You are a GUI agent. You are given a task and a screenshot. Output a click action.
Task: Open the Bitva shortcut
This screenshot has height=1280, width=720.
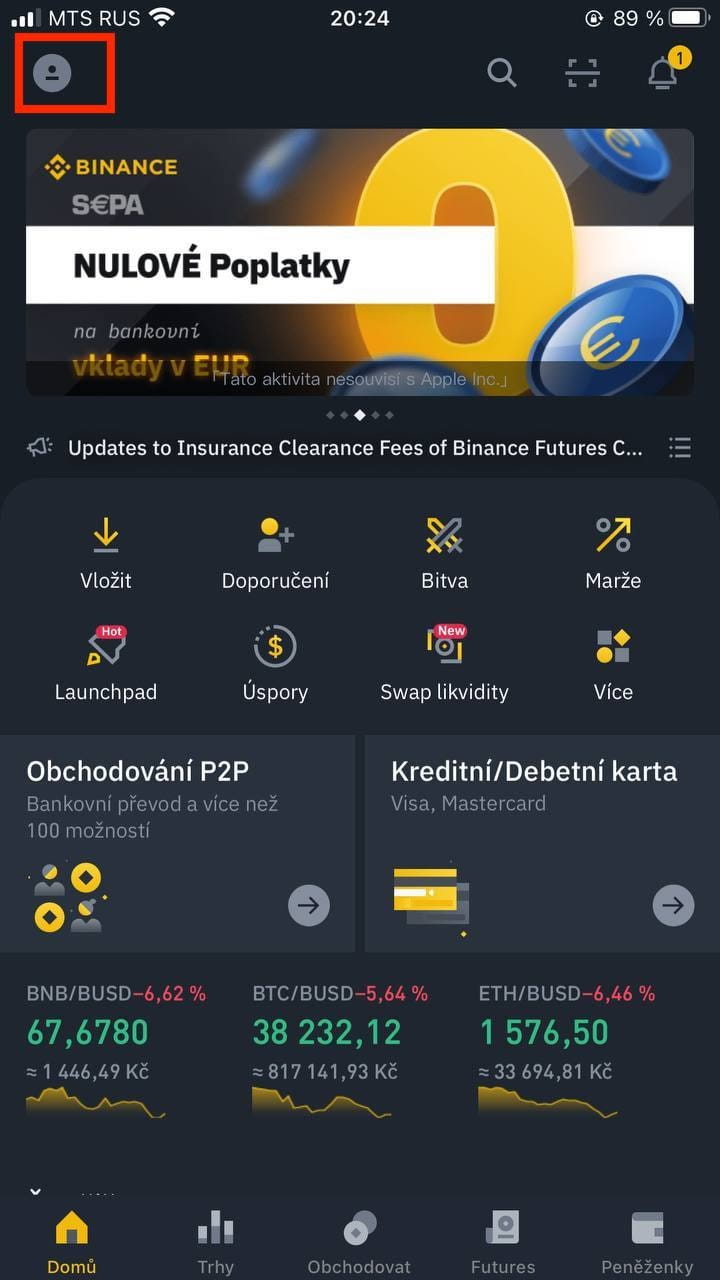(x=444, y=553)
